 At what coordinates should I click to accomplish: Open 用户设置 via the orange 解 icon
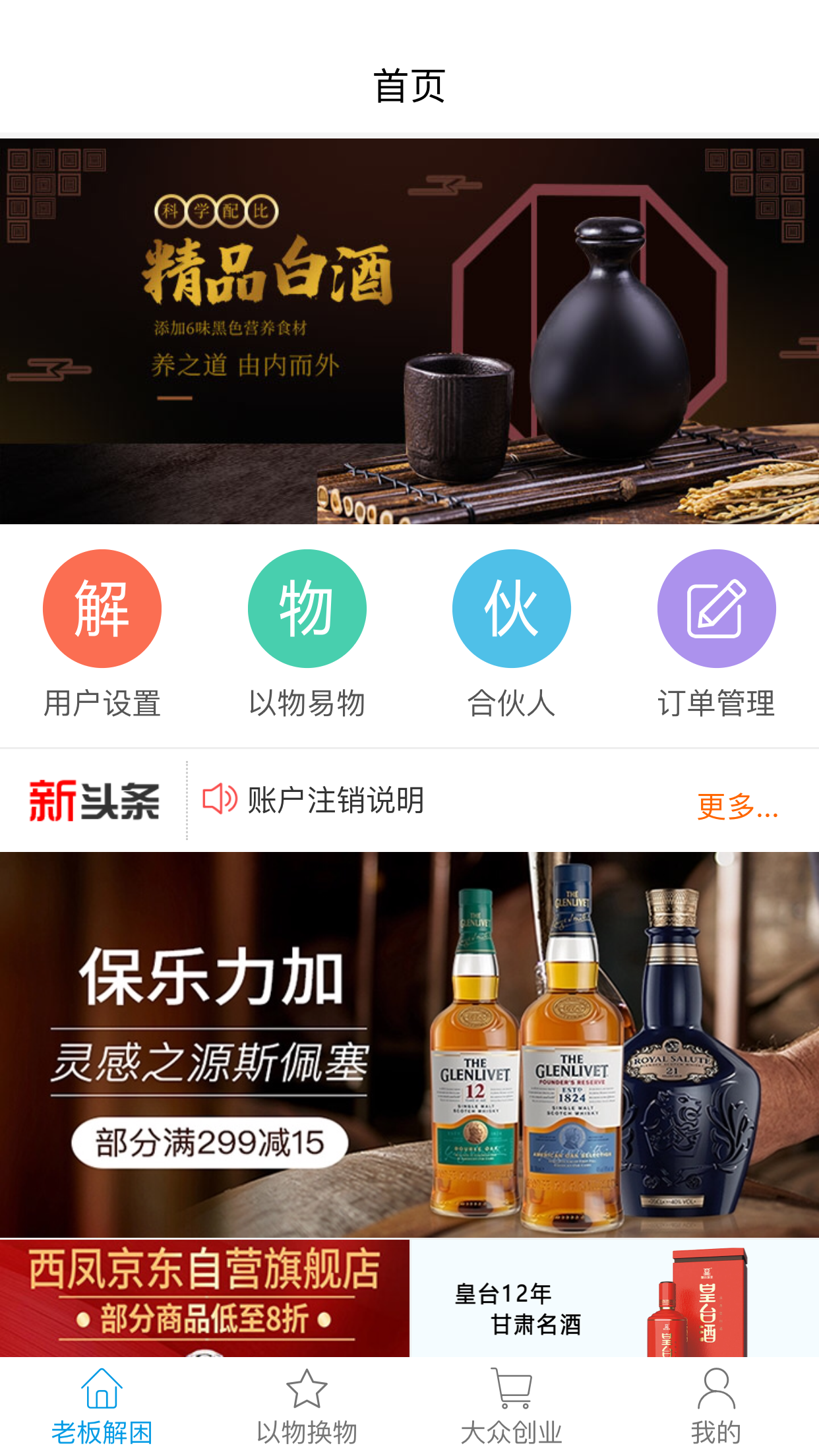[x=102, y=608]
